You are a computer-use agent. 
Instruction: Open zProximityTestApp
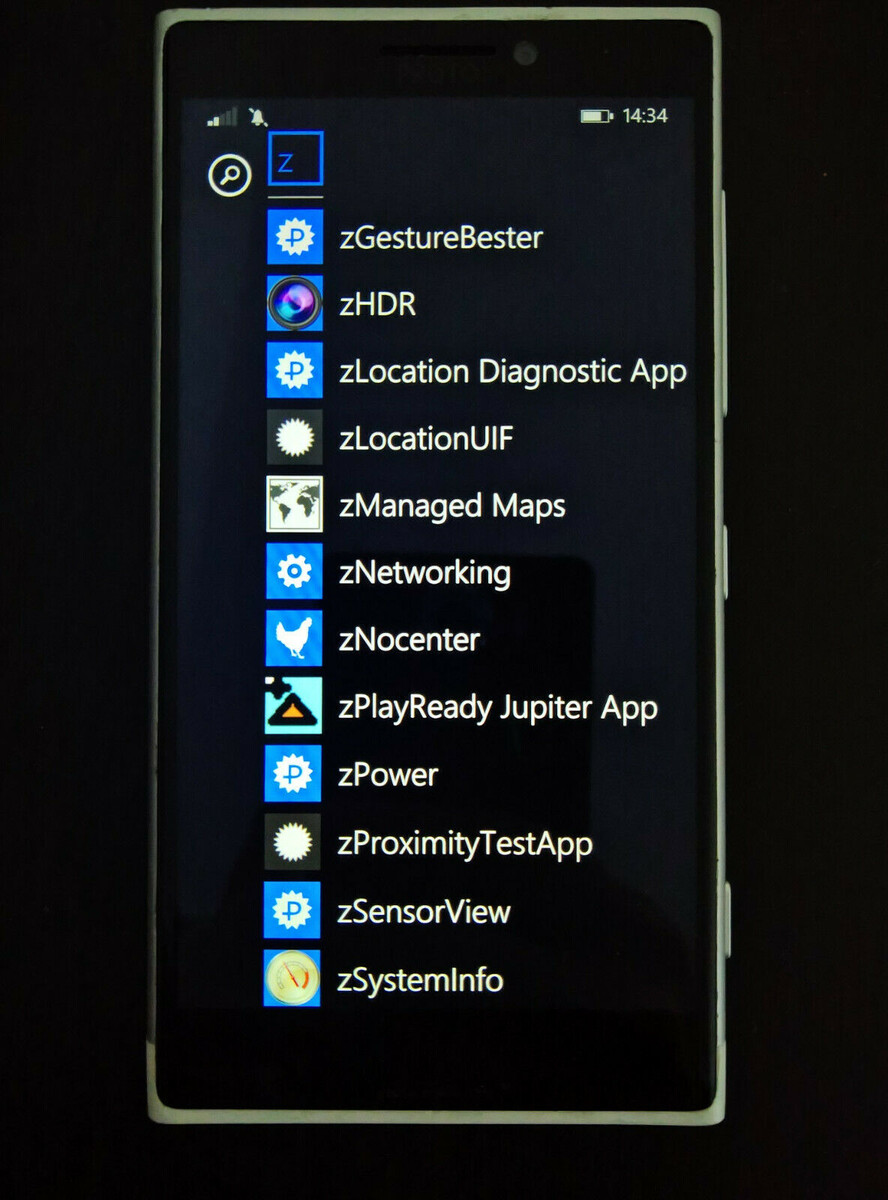465,843
